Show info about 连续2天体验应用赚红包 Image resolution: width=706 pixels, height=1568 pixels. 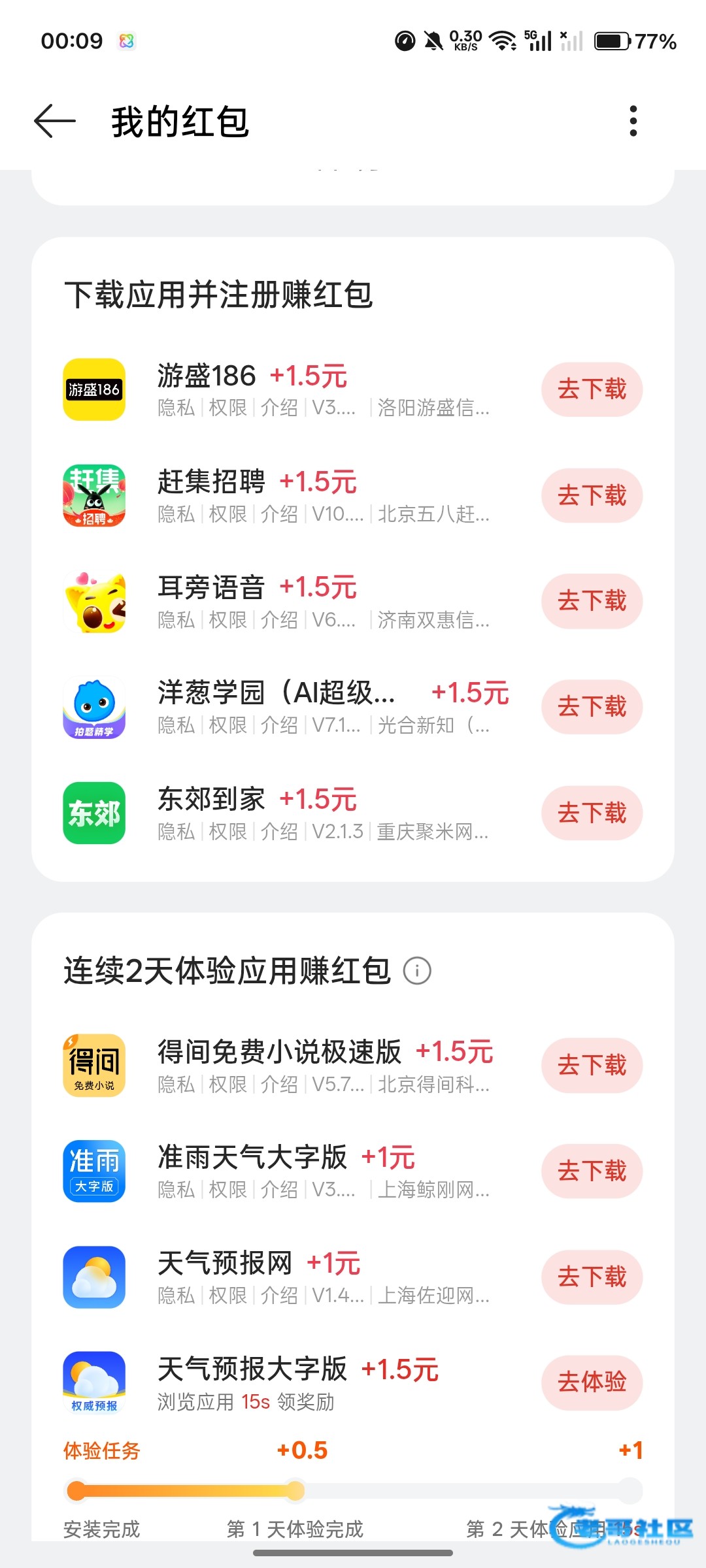[x=417, y=971]
